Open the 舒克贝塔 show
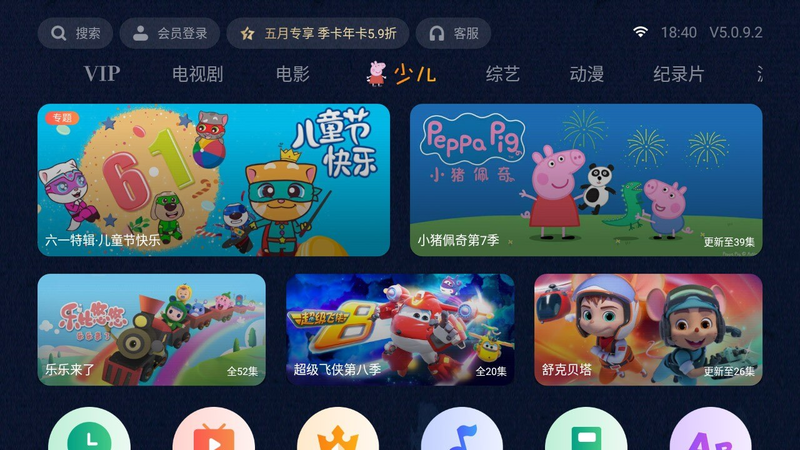This screenshot has height=450, width=800. pyautogui.click(x=648, y=330)
